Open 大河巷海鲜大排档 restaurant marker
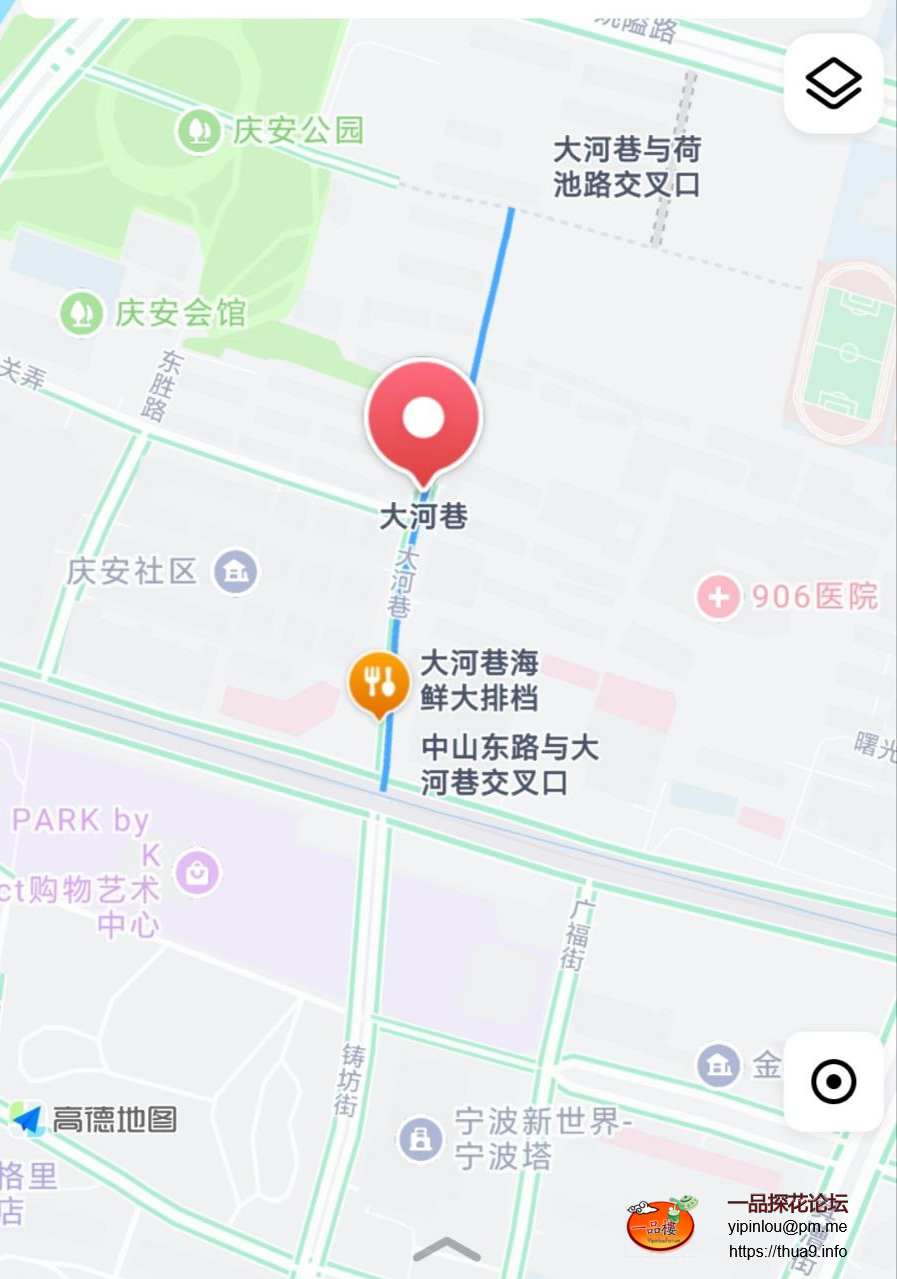This screenshot has height=1279, width=897. tap(378, 683)
